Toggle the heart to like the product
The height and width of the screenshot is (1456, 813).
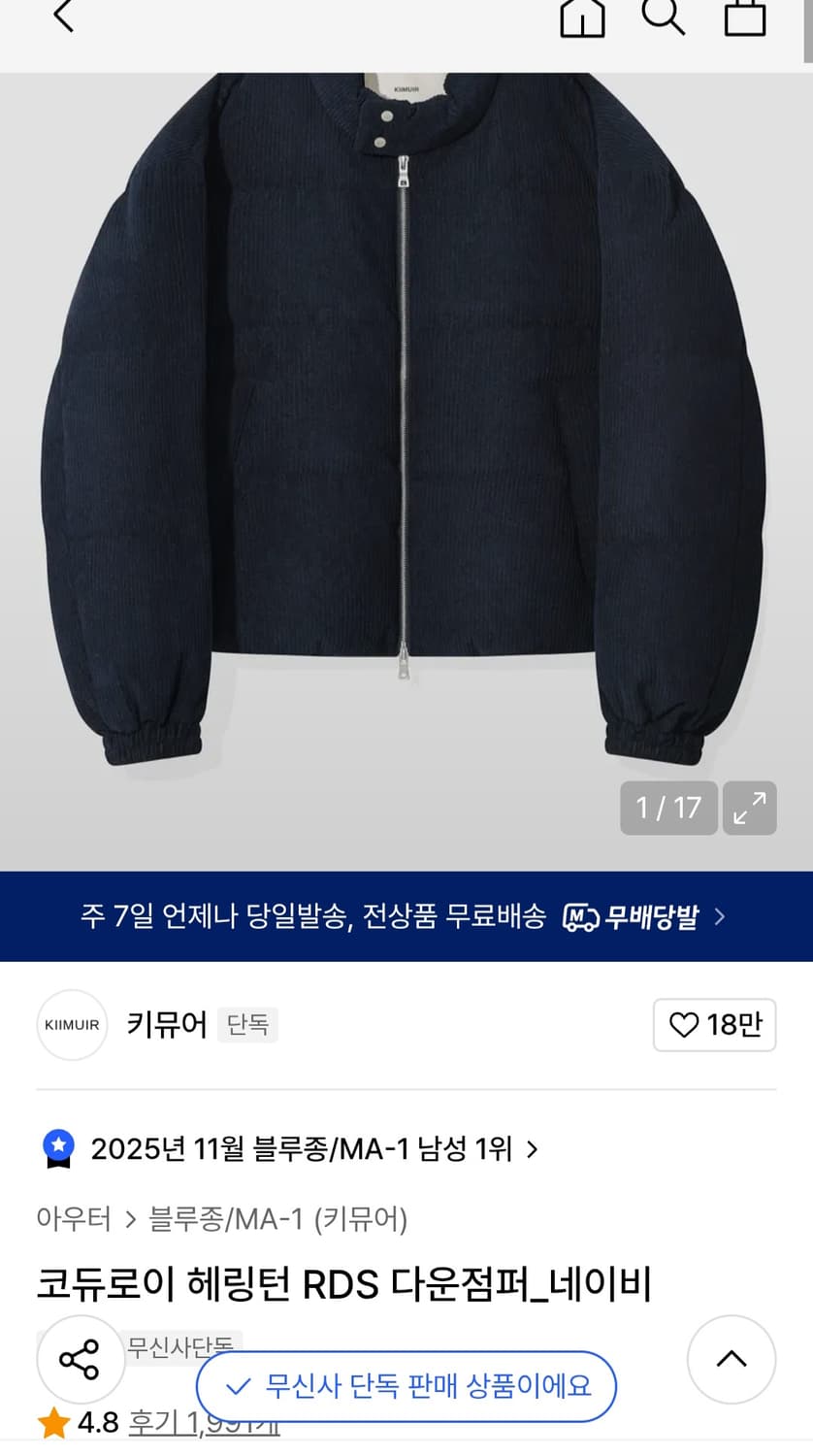pyautogui.click(x=686, y=1025)
